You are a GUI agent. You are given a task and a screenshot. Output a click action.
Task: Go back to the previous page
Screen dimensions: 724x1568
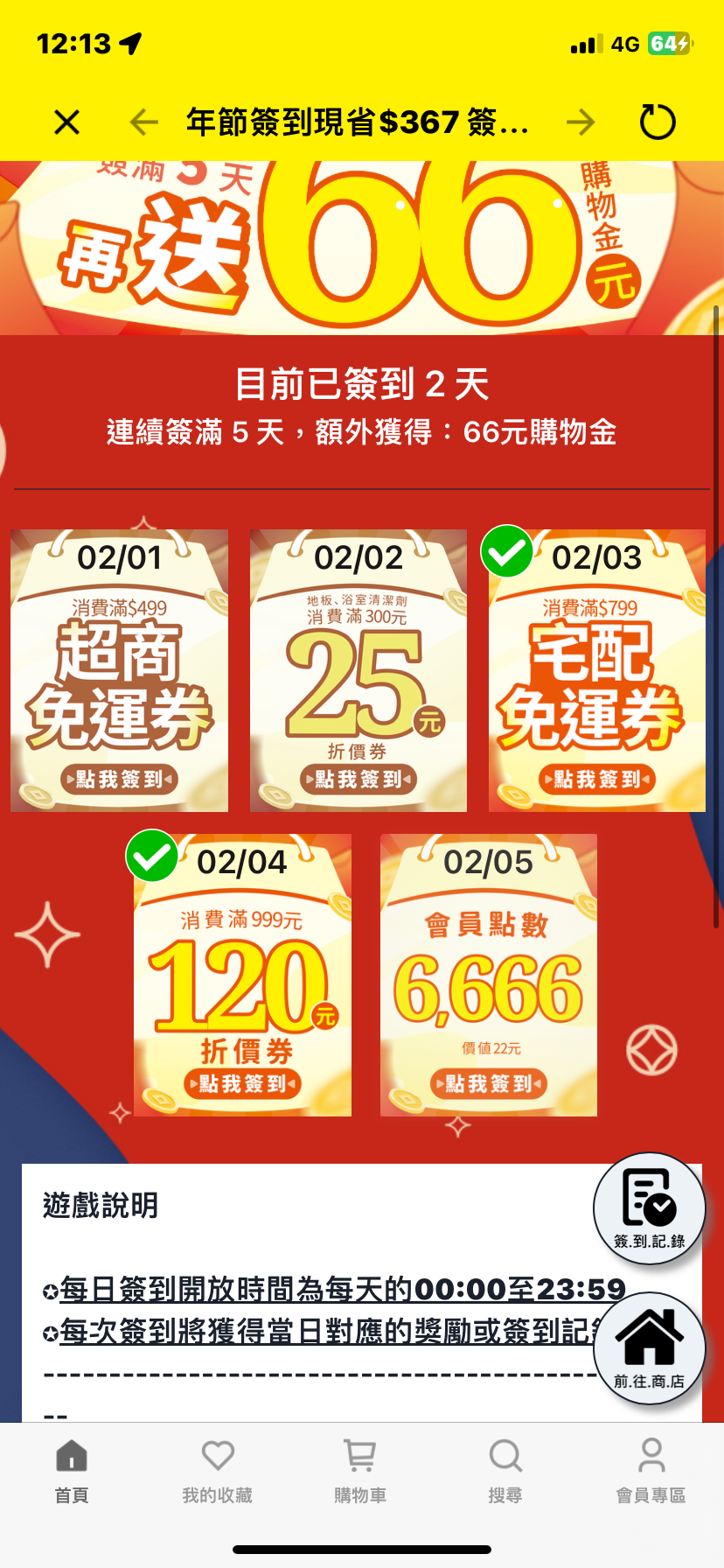(144, 122)
